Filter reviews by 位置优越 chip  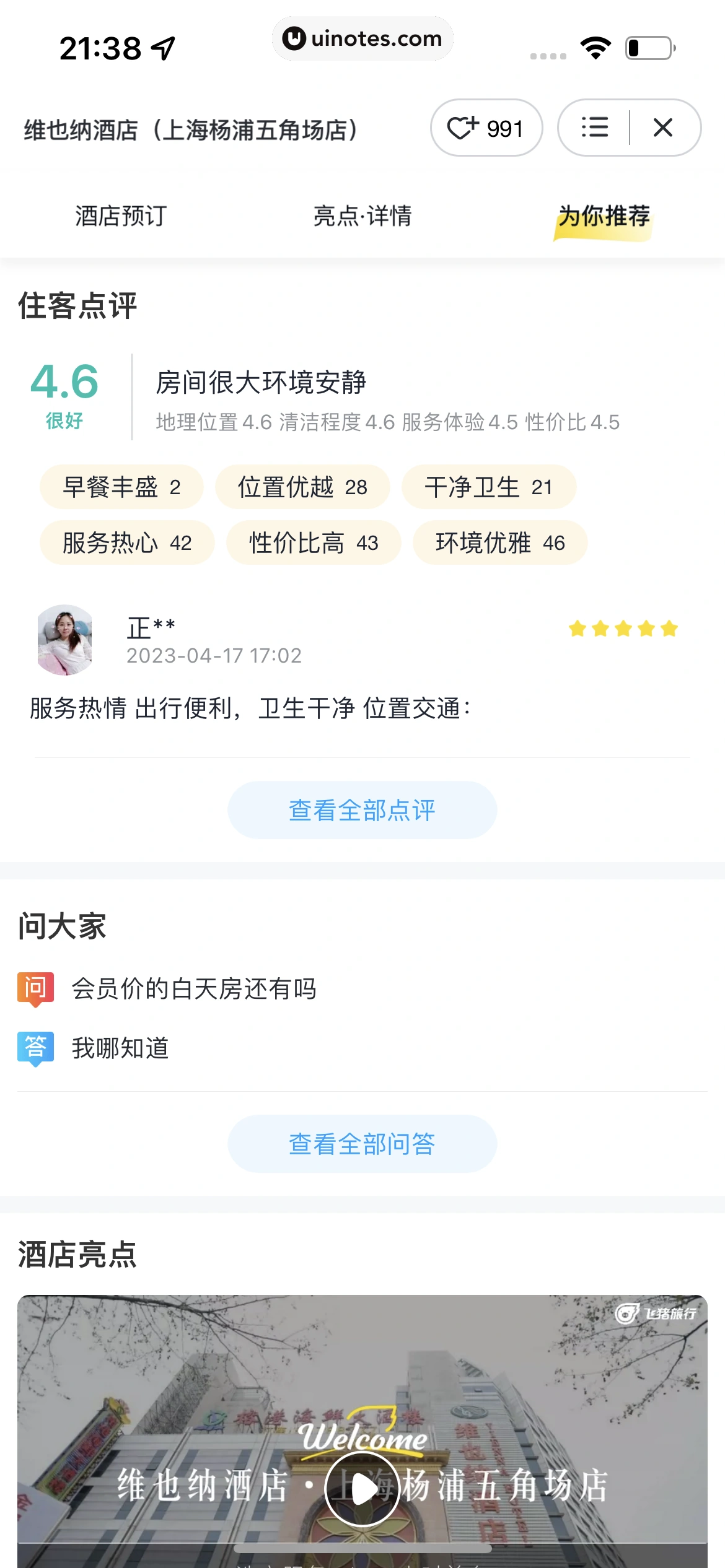click(x=302, y=487)
